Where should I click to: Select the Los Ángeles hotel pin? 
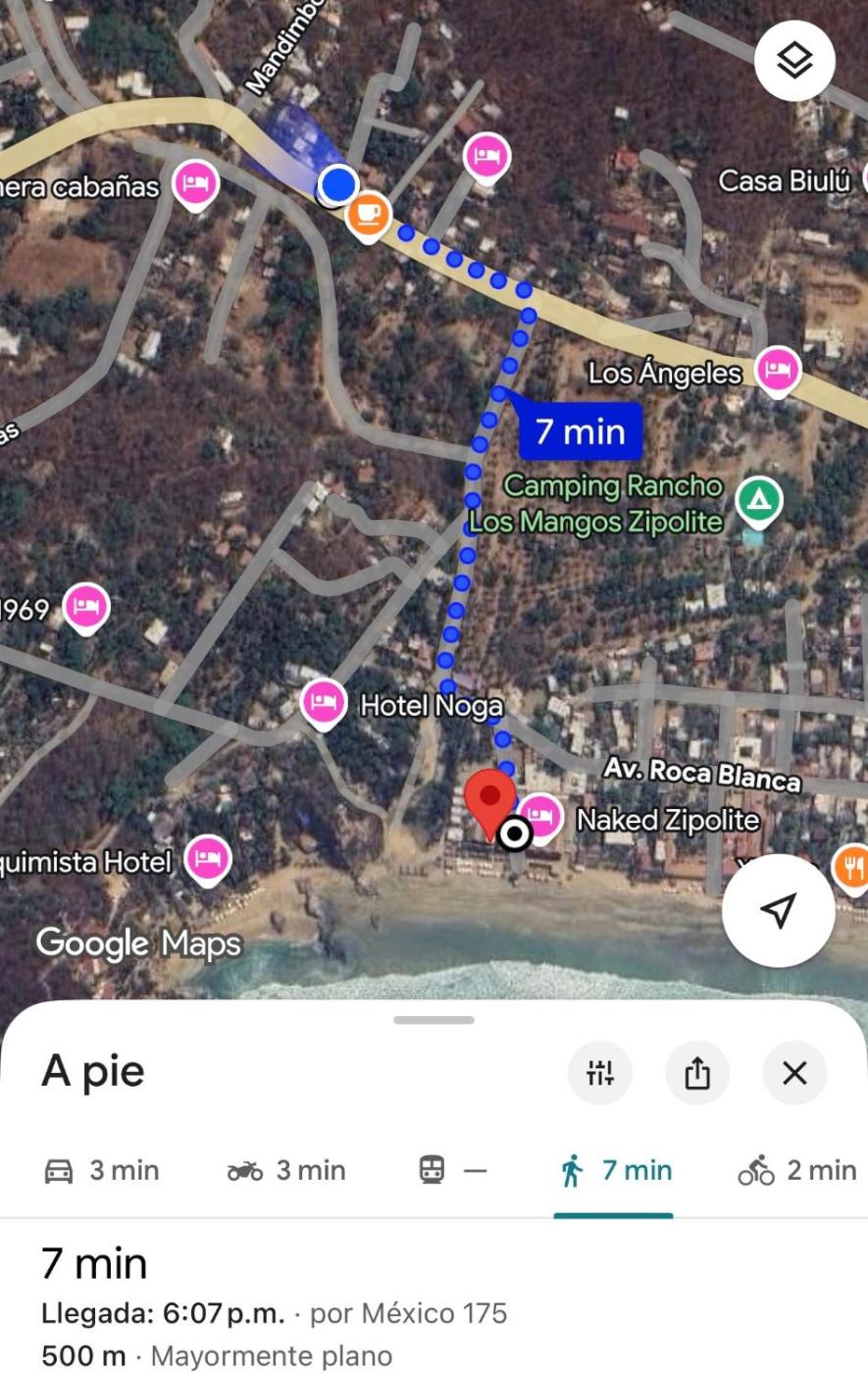[779, 370]
